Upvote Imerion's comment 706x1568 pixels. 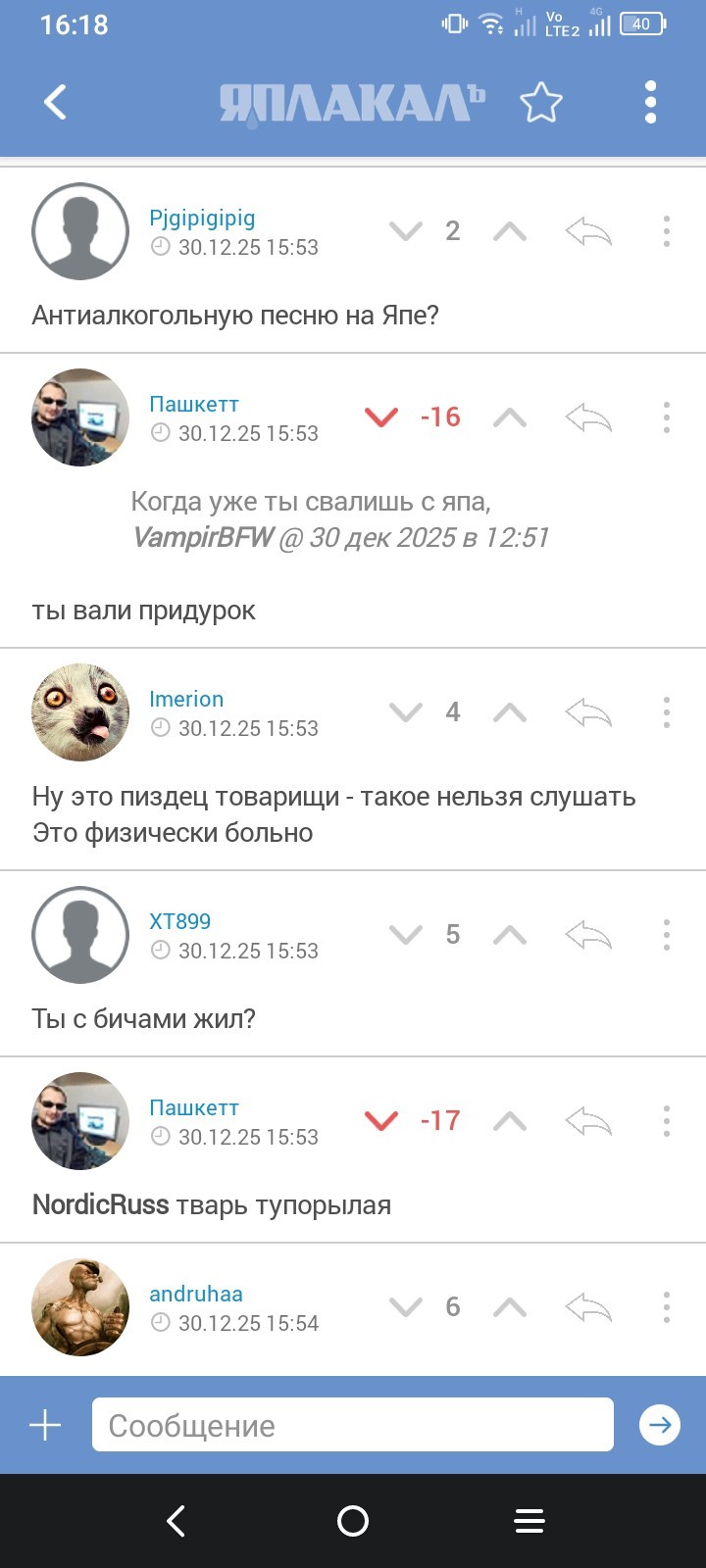(510, 712)
